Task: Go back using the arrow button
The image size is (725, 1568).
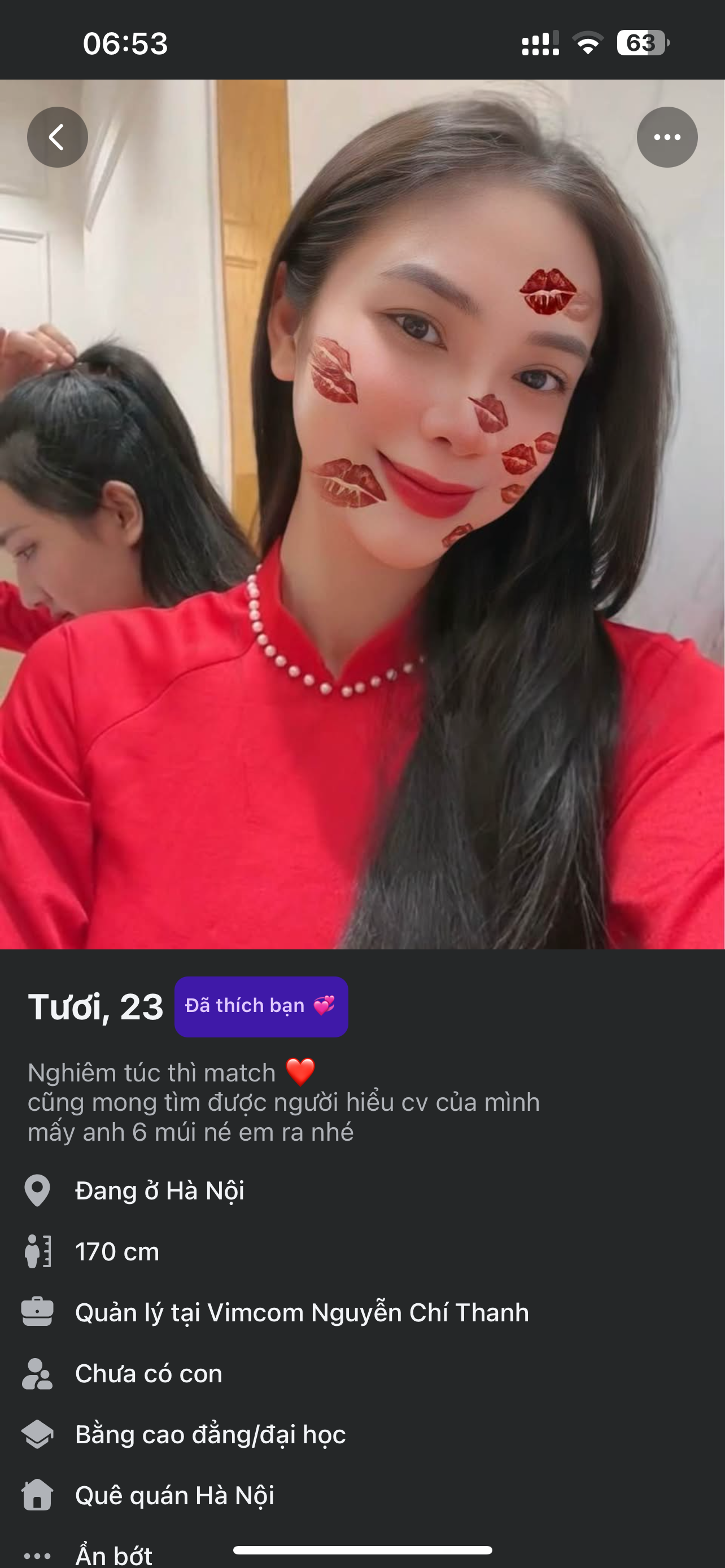Action: [57, 137]
